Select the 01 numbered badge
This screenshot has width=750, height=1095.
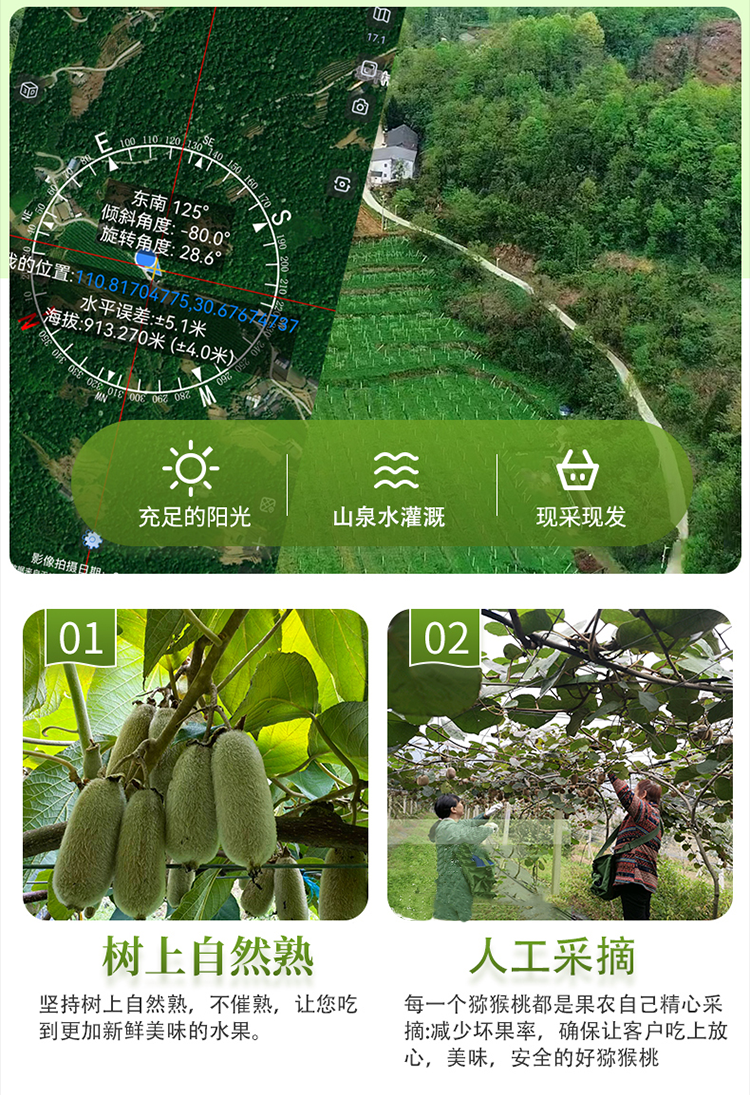[78, 635]
